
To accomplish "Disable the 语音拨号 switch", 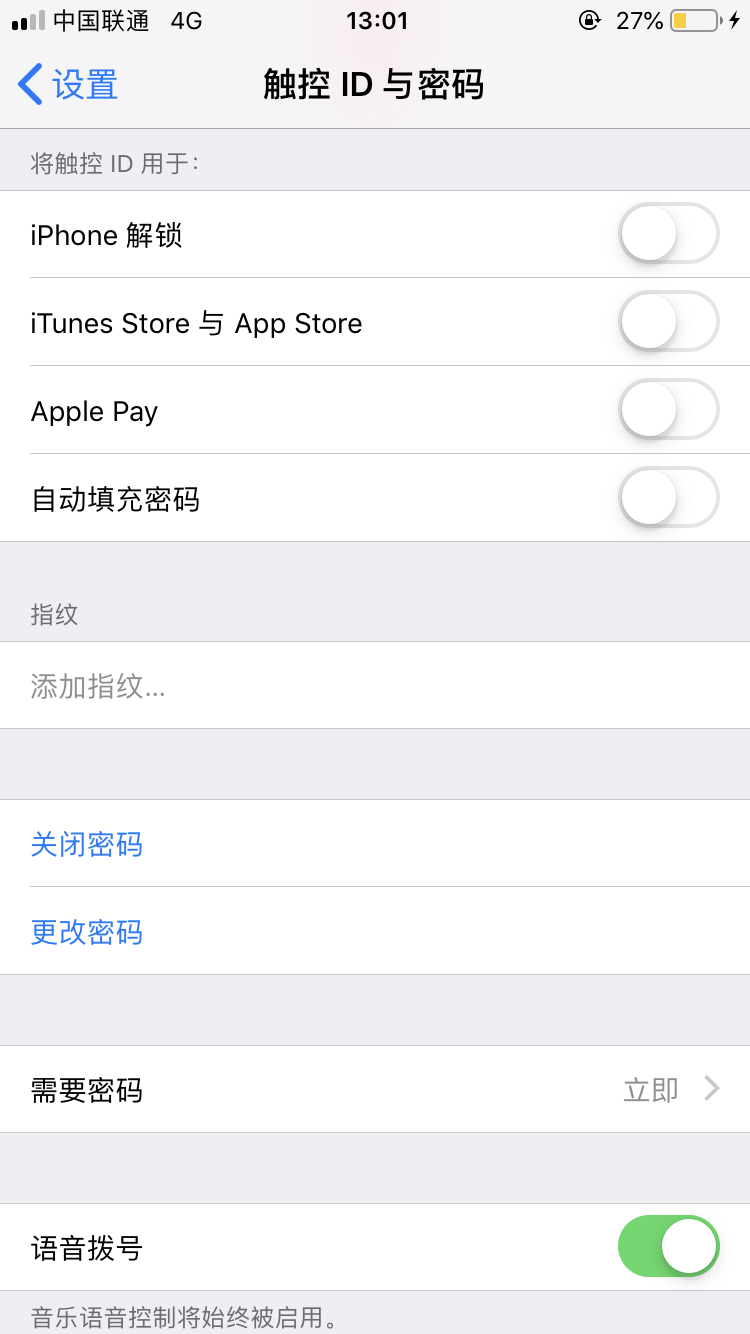I will [668, 1246].
